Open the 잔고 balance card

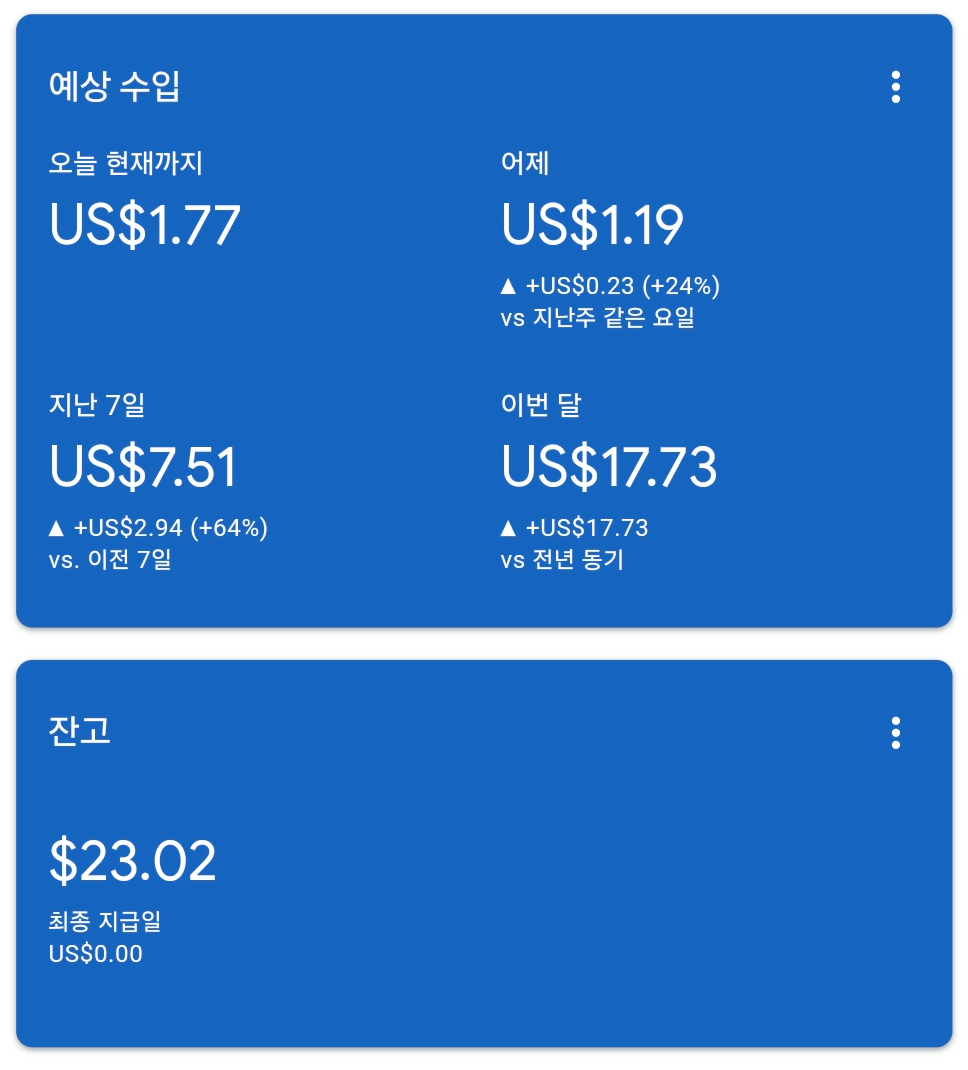[484, 854]
